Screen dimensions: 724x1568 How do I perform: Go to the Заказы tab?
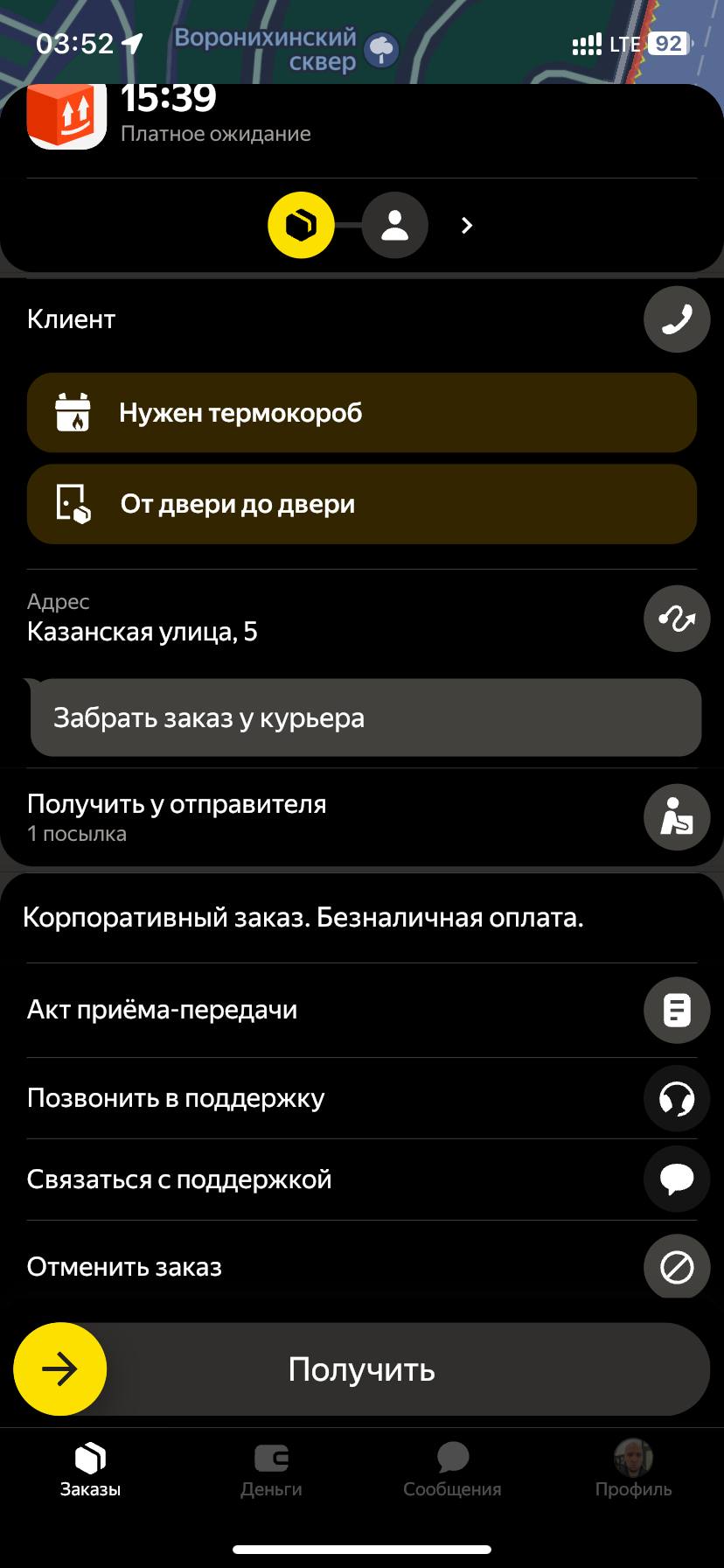tap(90, 1470)
